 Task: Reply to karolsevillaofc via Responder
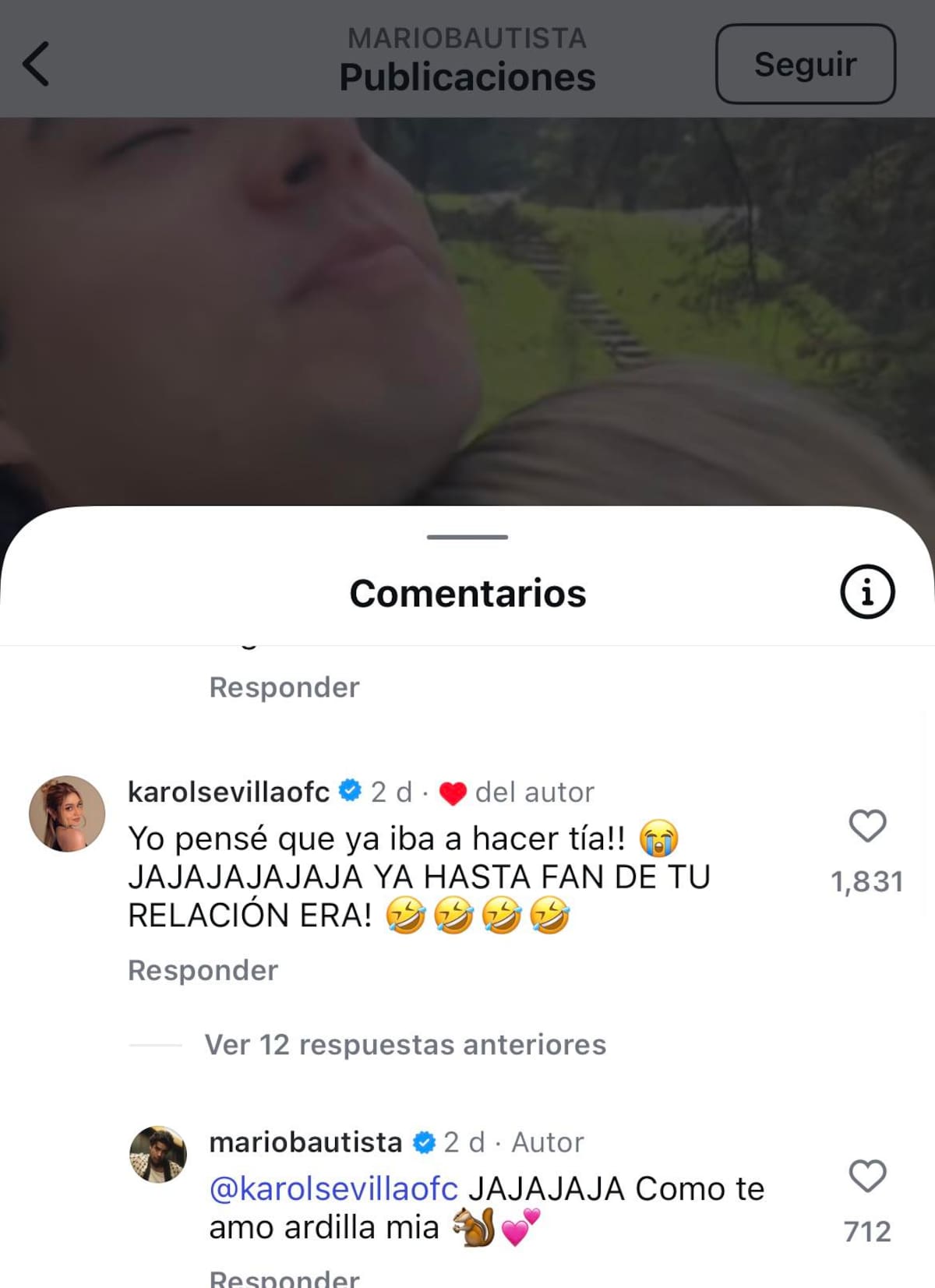coord(203,969)
